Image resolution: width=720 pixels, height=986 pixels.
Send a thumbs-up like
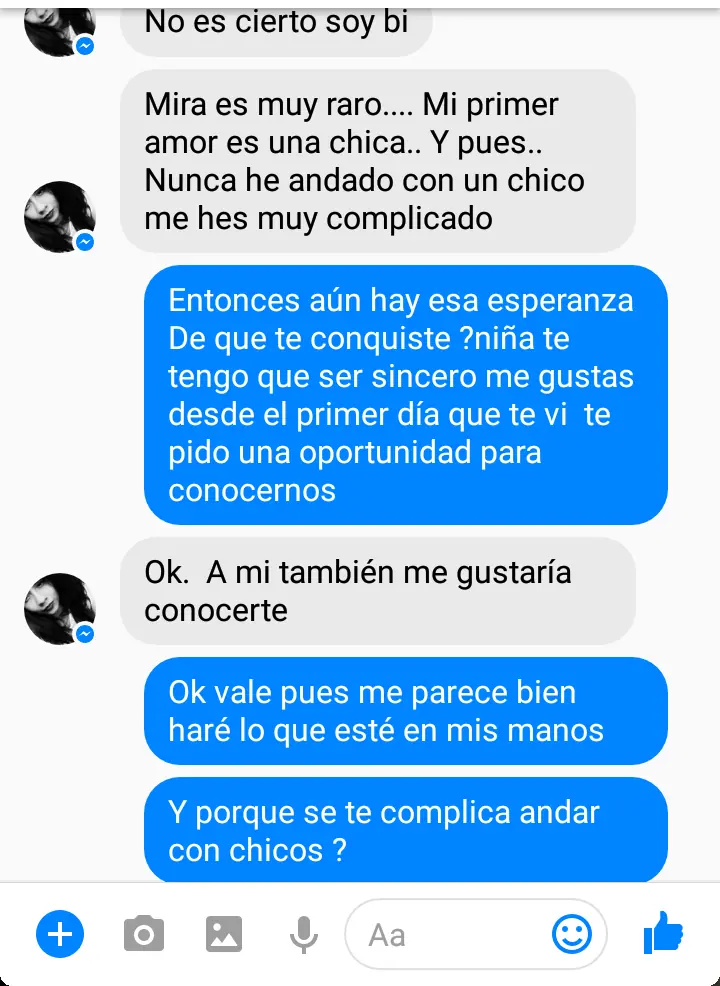(x=663, y=935)
